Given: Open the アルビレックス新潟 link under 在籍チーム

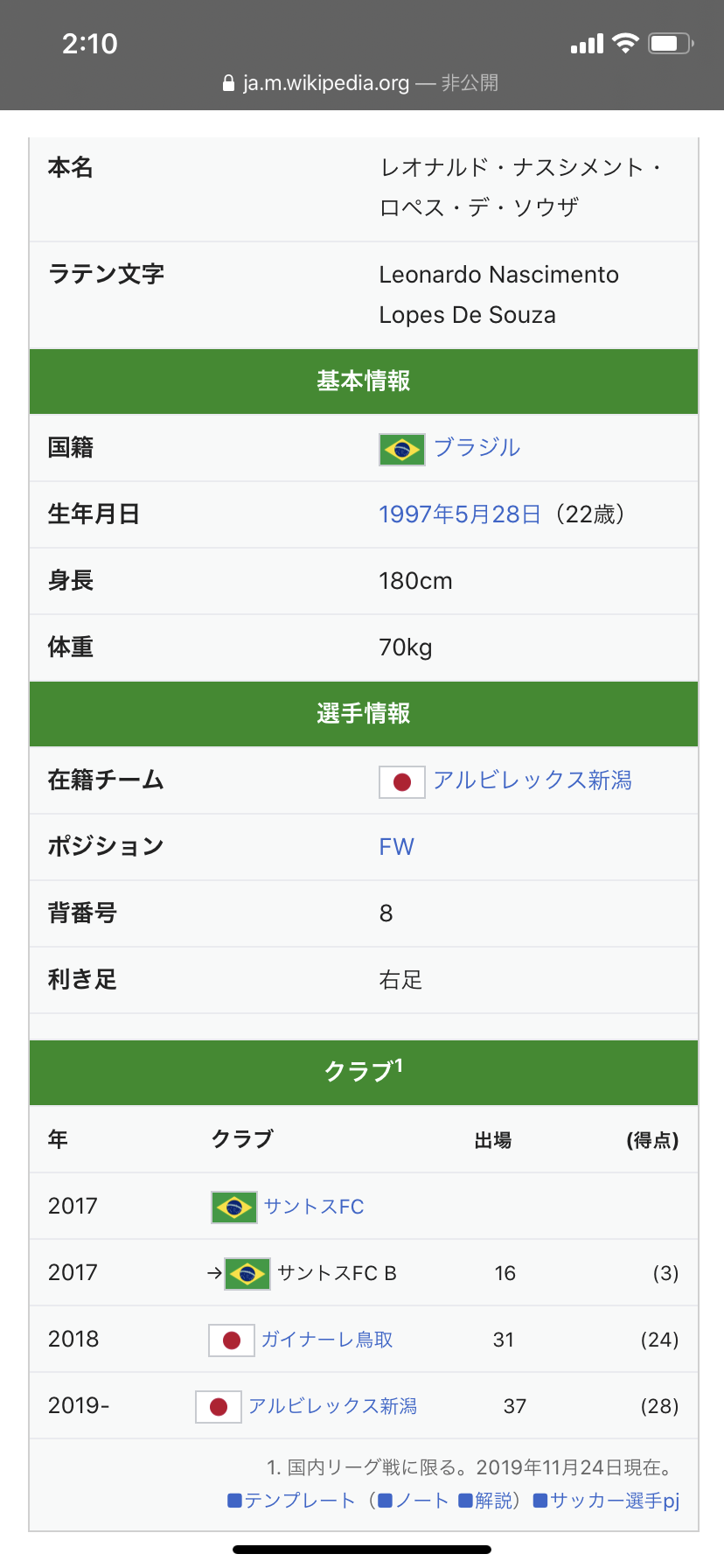Looking at the screenshot, I should [x=533, y=780].
